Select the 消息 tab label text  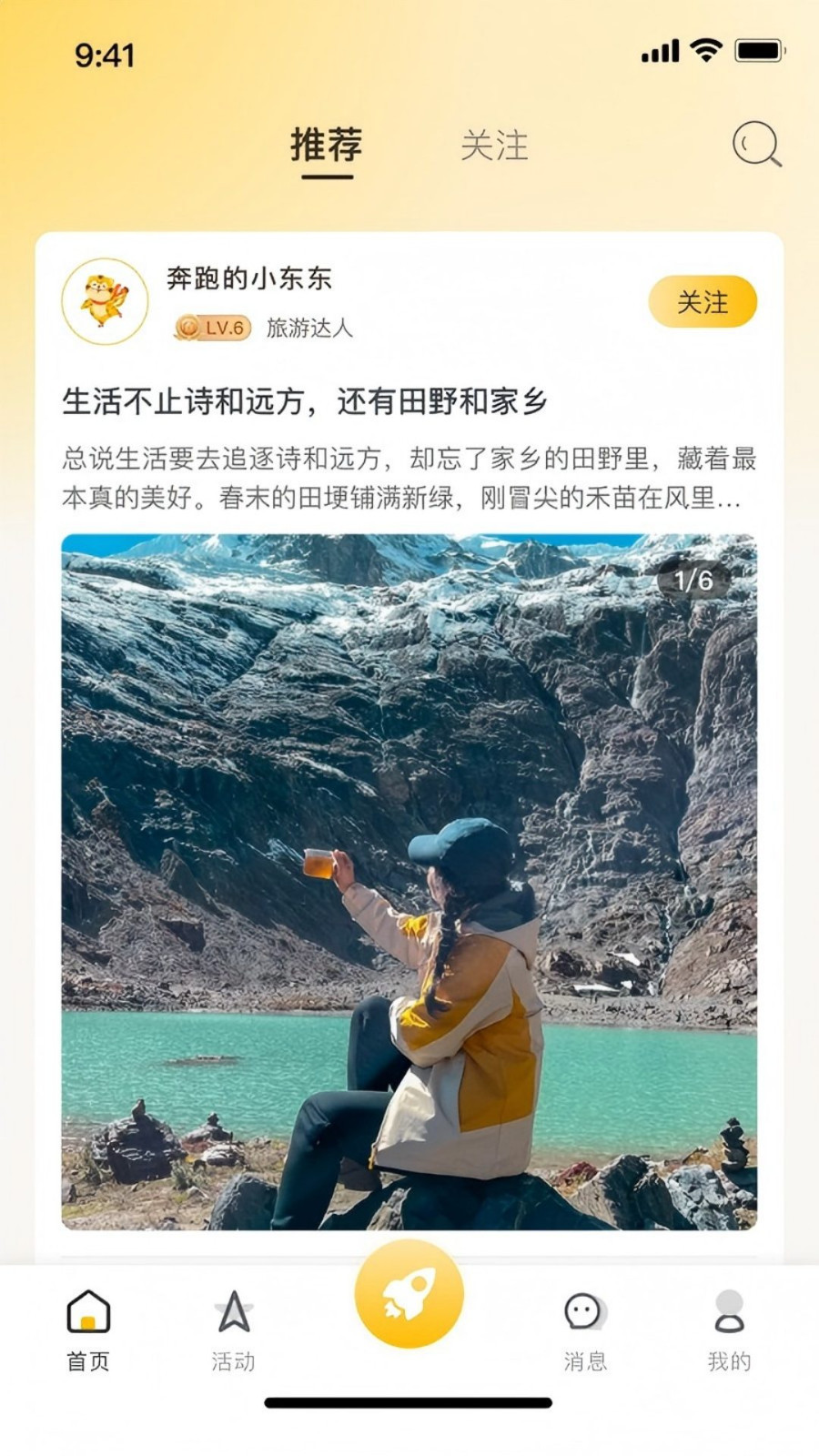[x=583, y=1361]
